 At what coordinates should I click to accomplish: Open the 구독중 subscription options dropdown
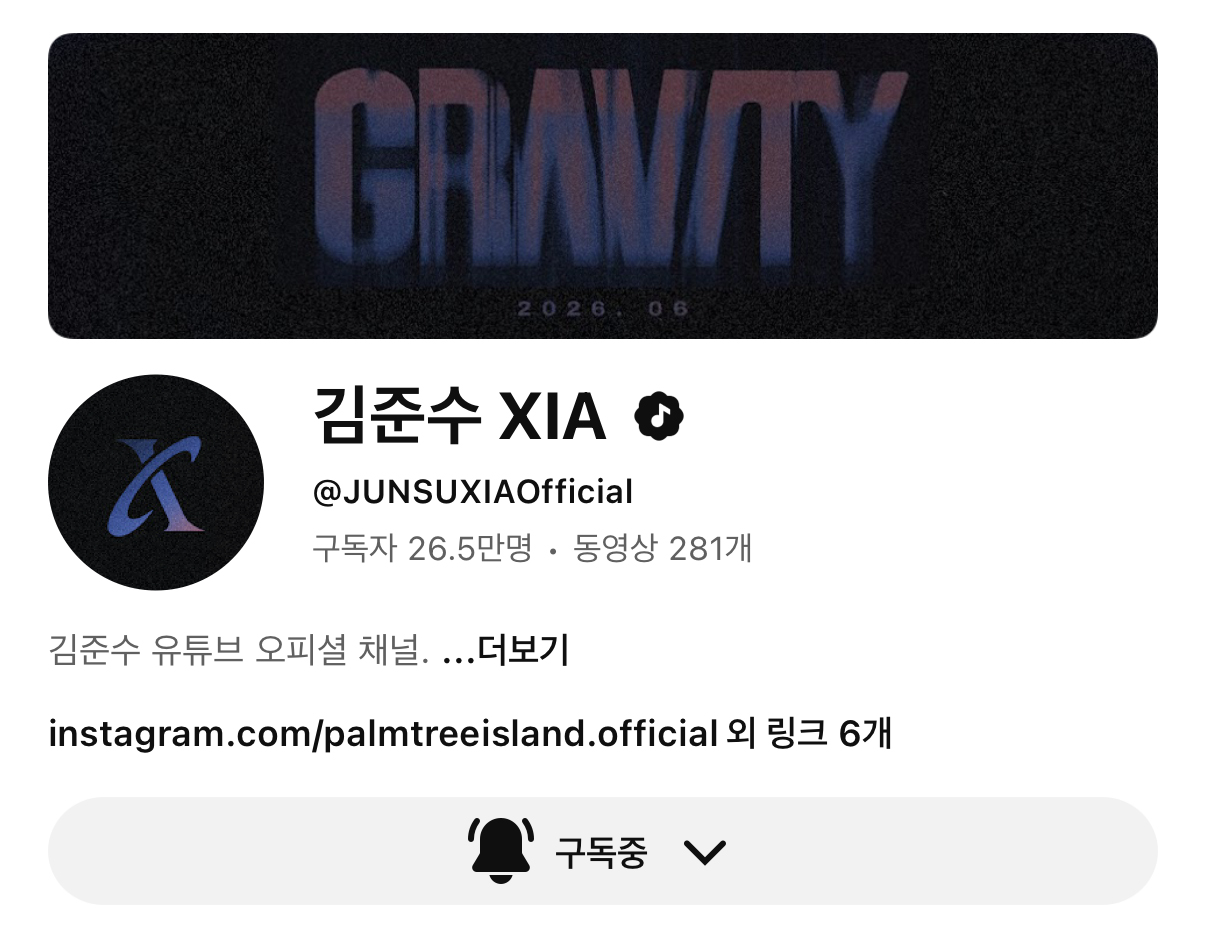click(602, 852)
